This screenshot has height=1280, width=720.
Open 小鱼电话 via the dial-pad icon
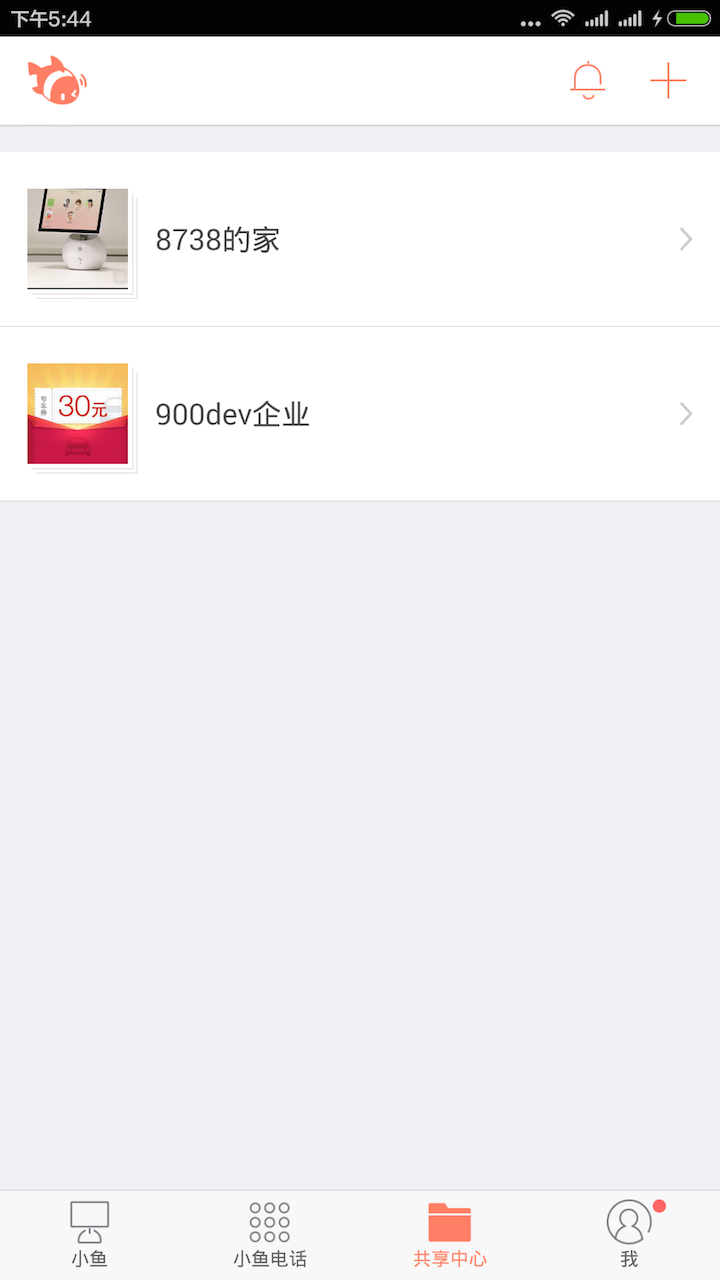coord(267,1218)
